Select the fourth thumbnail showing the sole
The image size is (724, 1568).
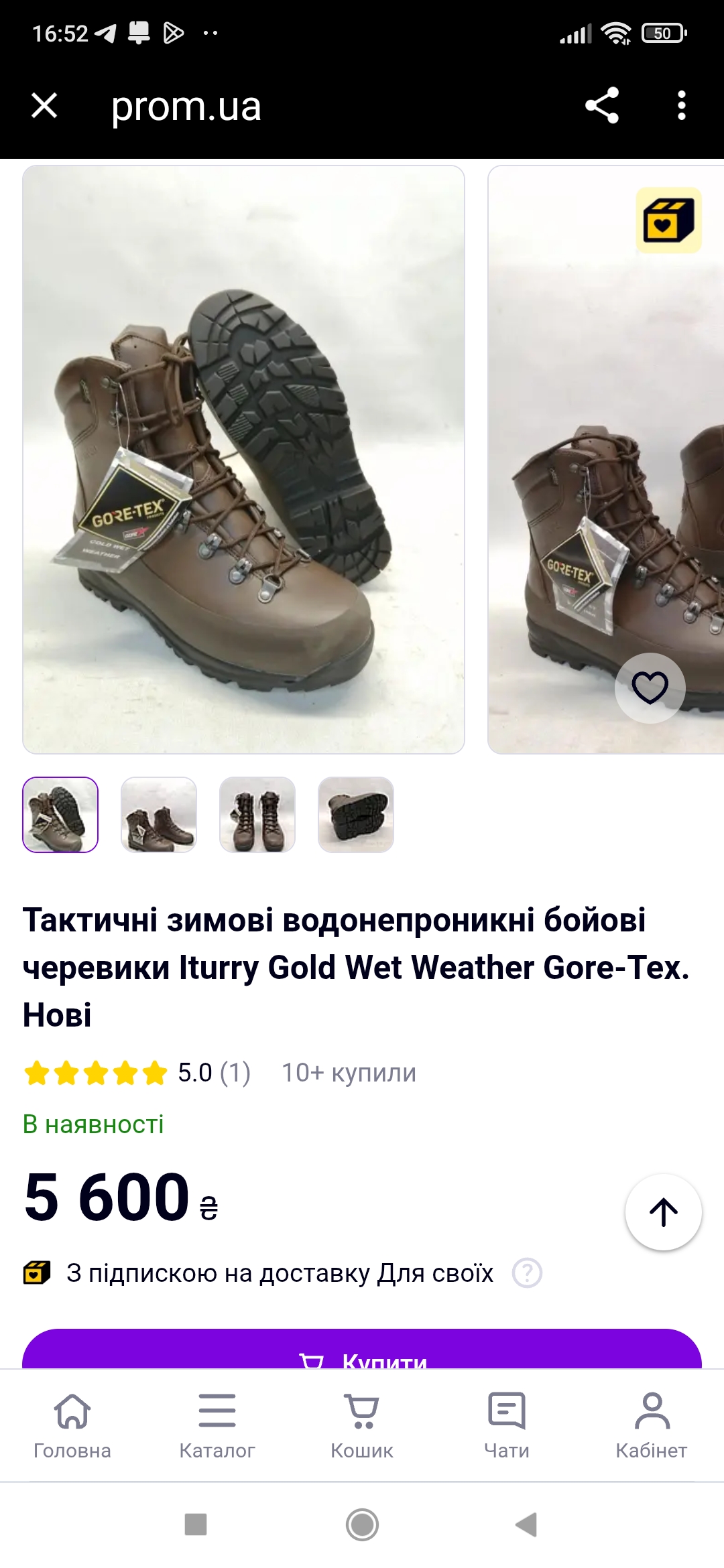coord(356,815)
